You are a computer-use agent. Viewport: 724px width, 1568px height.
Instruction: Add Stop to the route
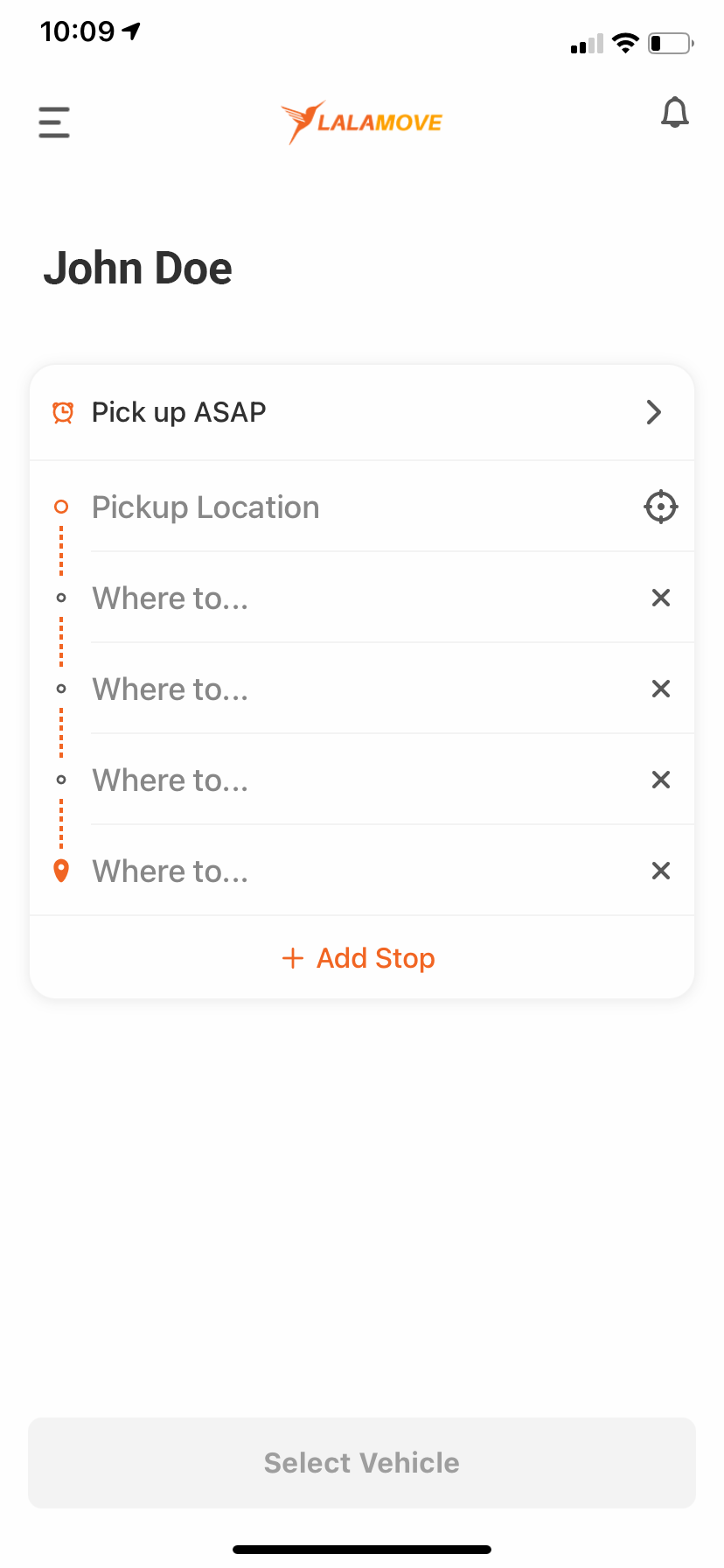[x=359, y=958]
